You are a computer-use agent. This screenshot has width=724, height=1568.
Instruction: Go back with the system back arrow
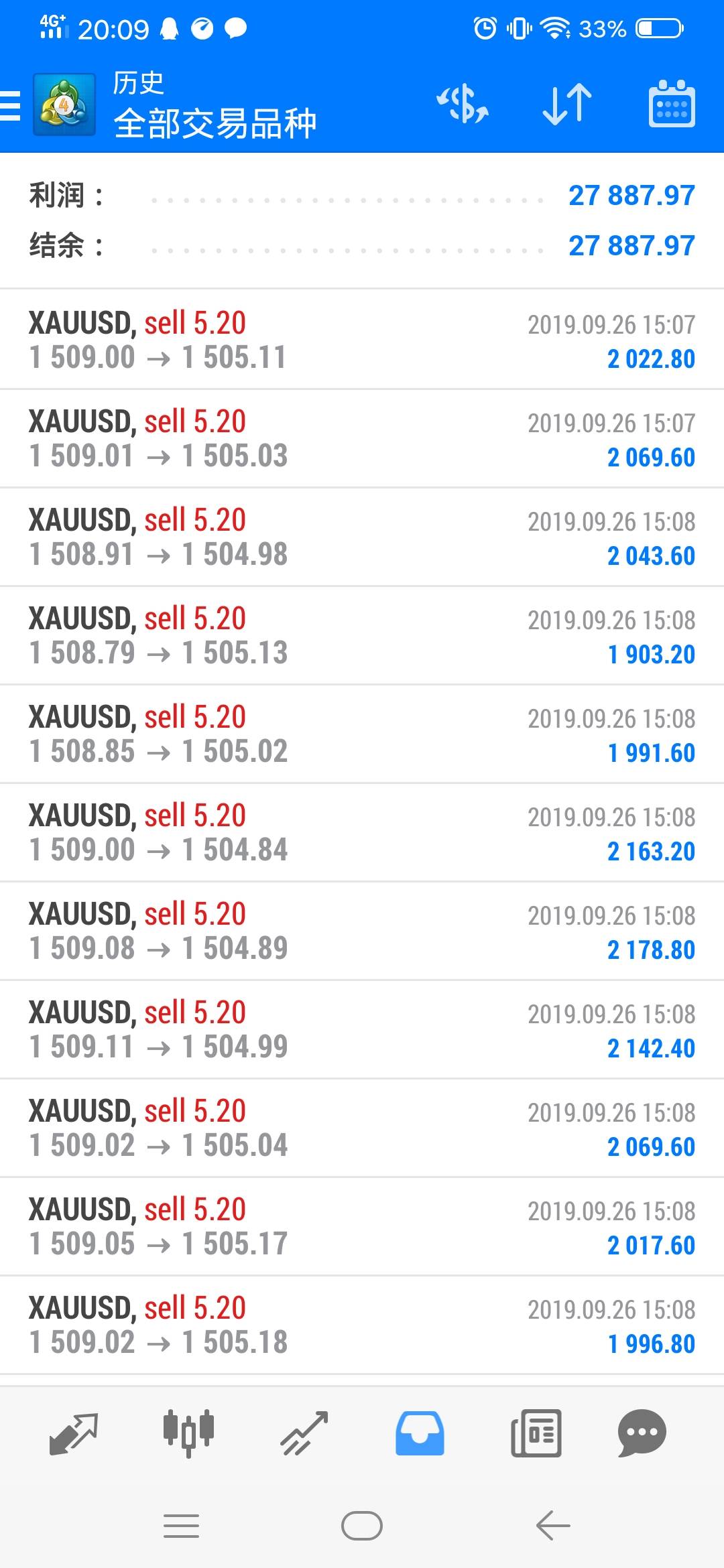pyautogui.click(x=553, y=1526)
